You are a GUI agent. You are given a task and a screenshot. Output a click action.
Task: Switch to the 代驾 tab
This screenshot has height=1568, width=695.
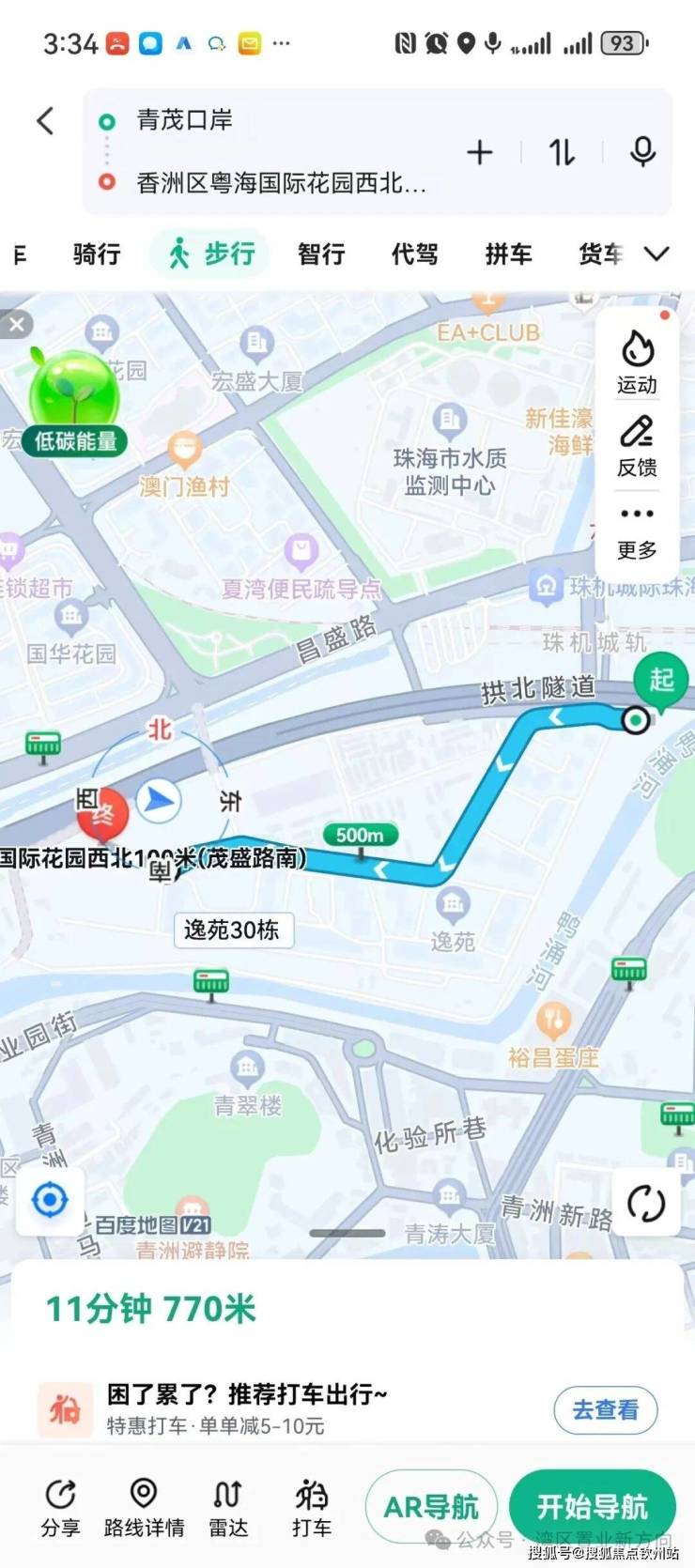[x=414, y=254]
